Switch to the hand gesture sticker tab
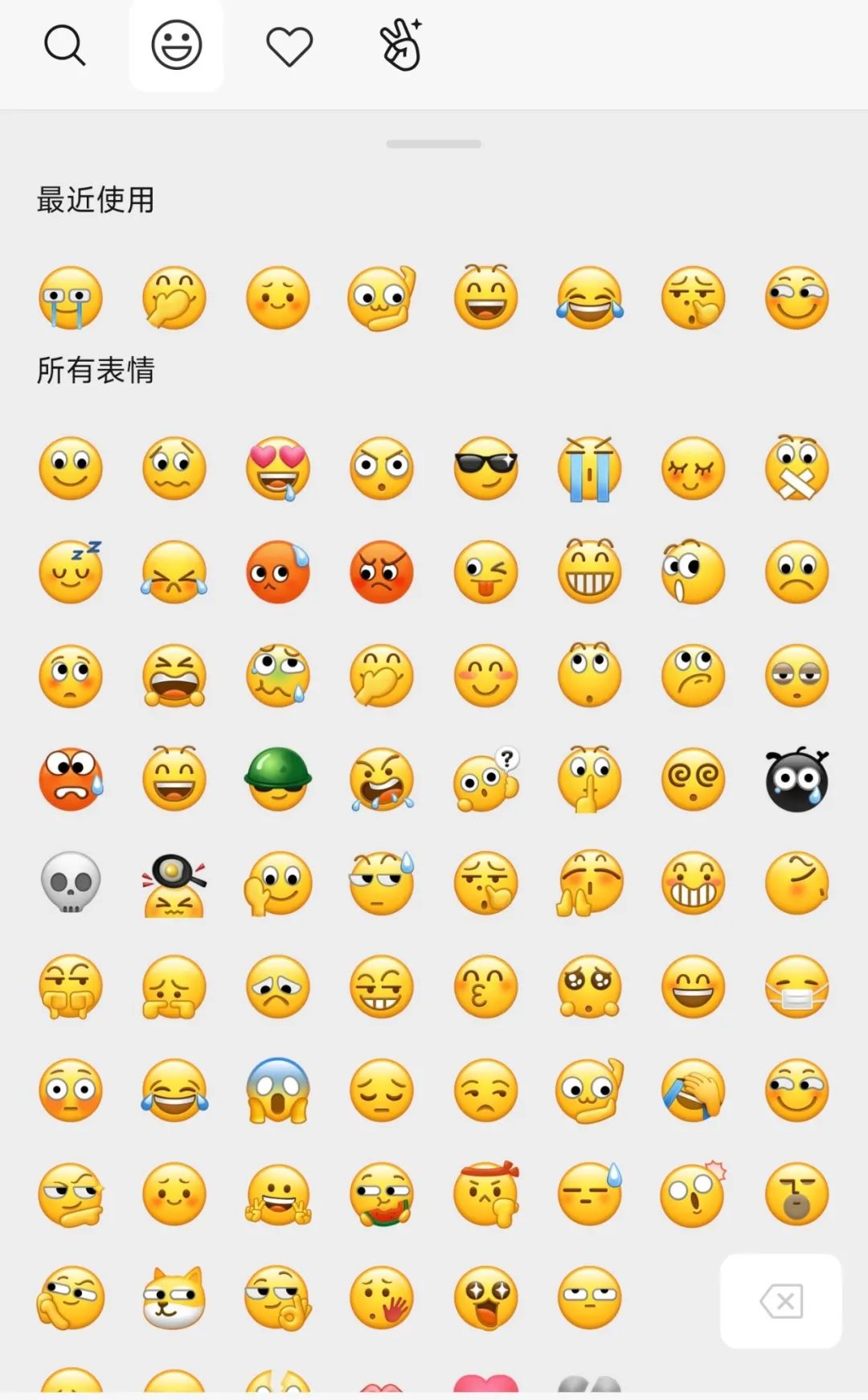Viewport: 868px width, 1400px height. coord(401,45)
